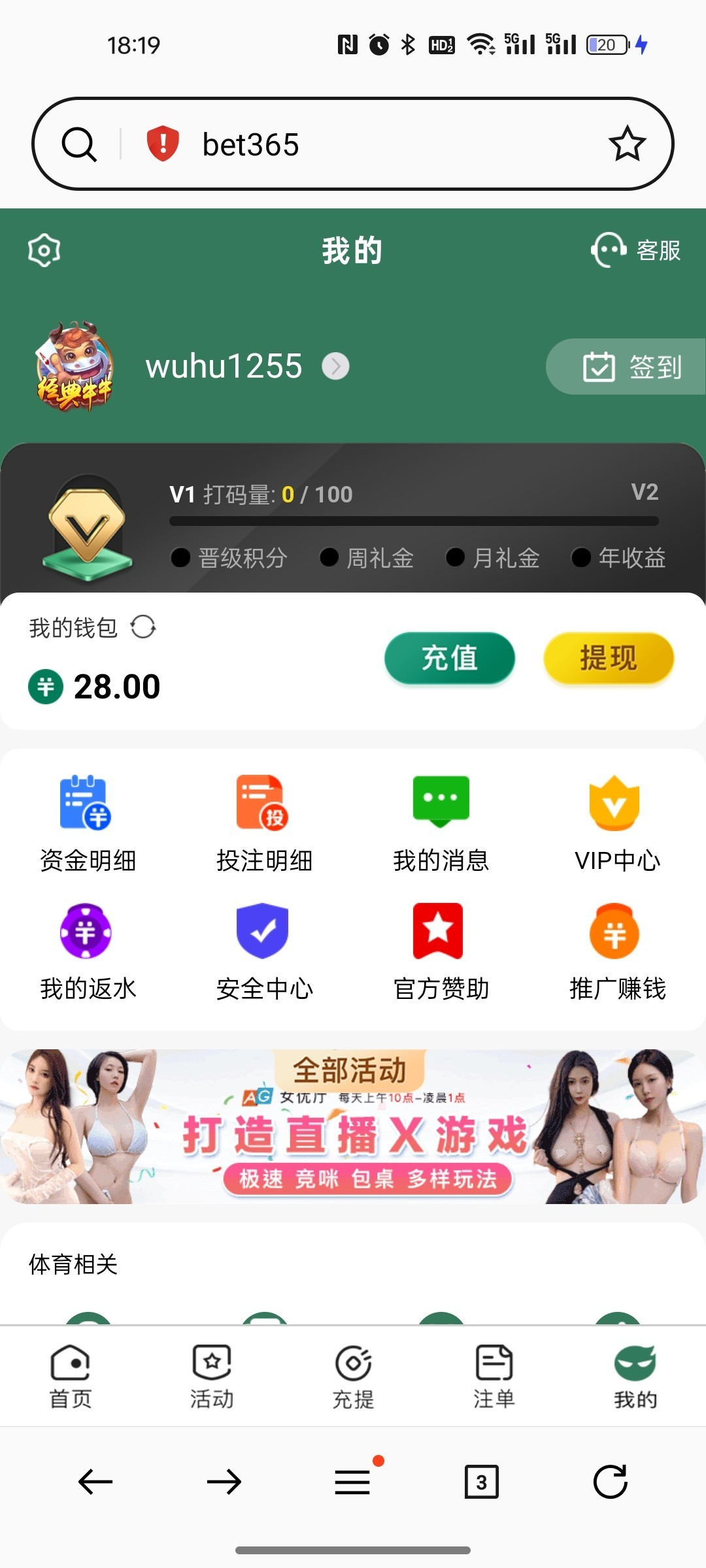Refresh the wallet balance
The height and width of the screenshot is (1568, 706).
coord(143,627)
